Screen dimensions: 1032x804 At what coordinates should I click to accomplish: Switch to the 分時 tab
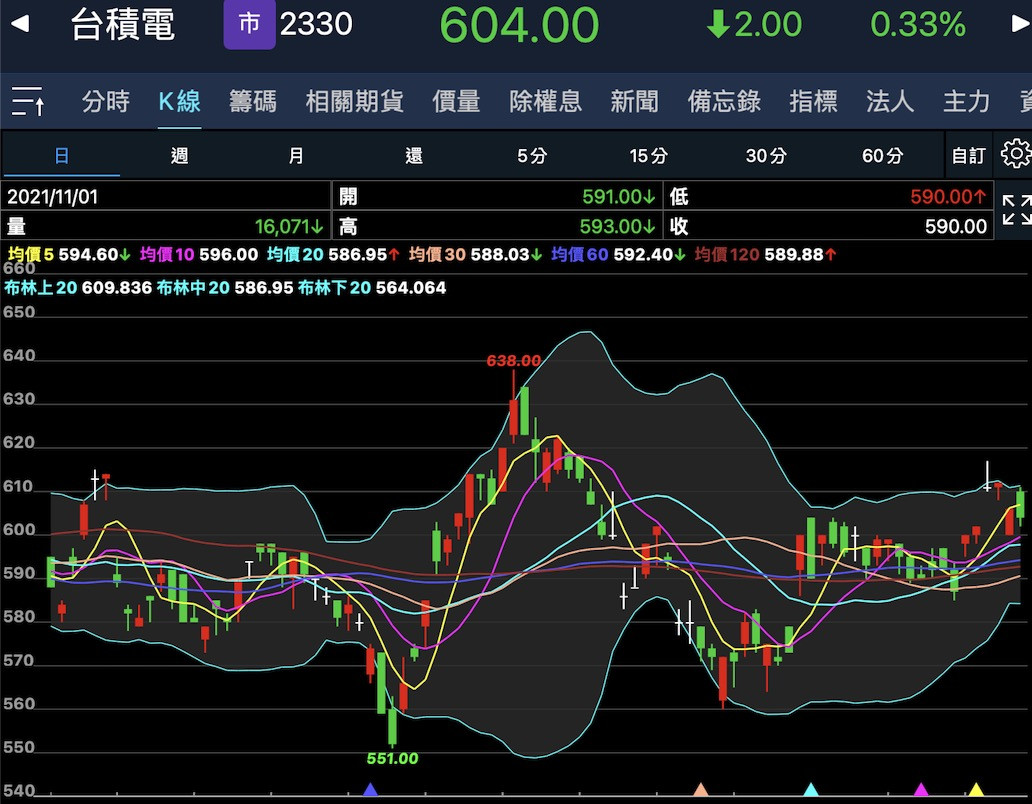point(106,101)
